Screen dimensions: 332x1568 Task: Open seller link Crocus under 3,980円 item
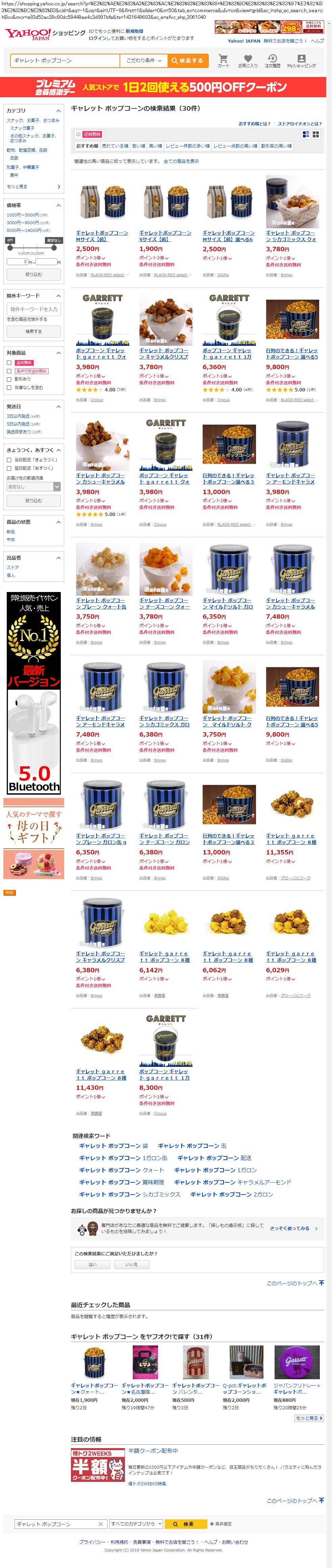point(97,400)
